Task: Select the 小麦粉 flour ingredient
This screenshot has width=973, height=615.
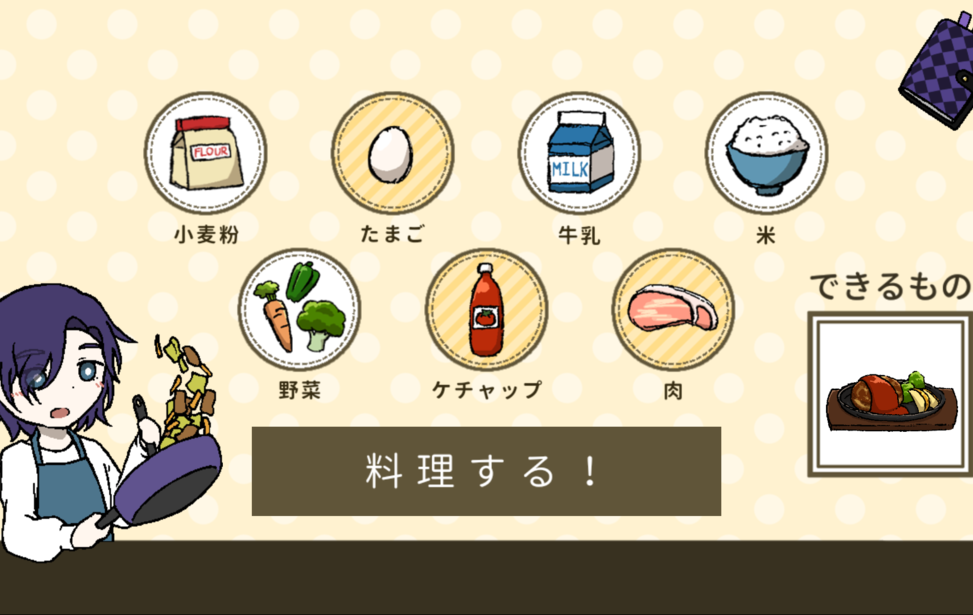Action: pyautogui.click(x=206, y=153)
